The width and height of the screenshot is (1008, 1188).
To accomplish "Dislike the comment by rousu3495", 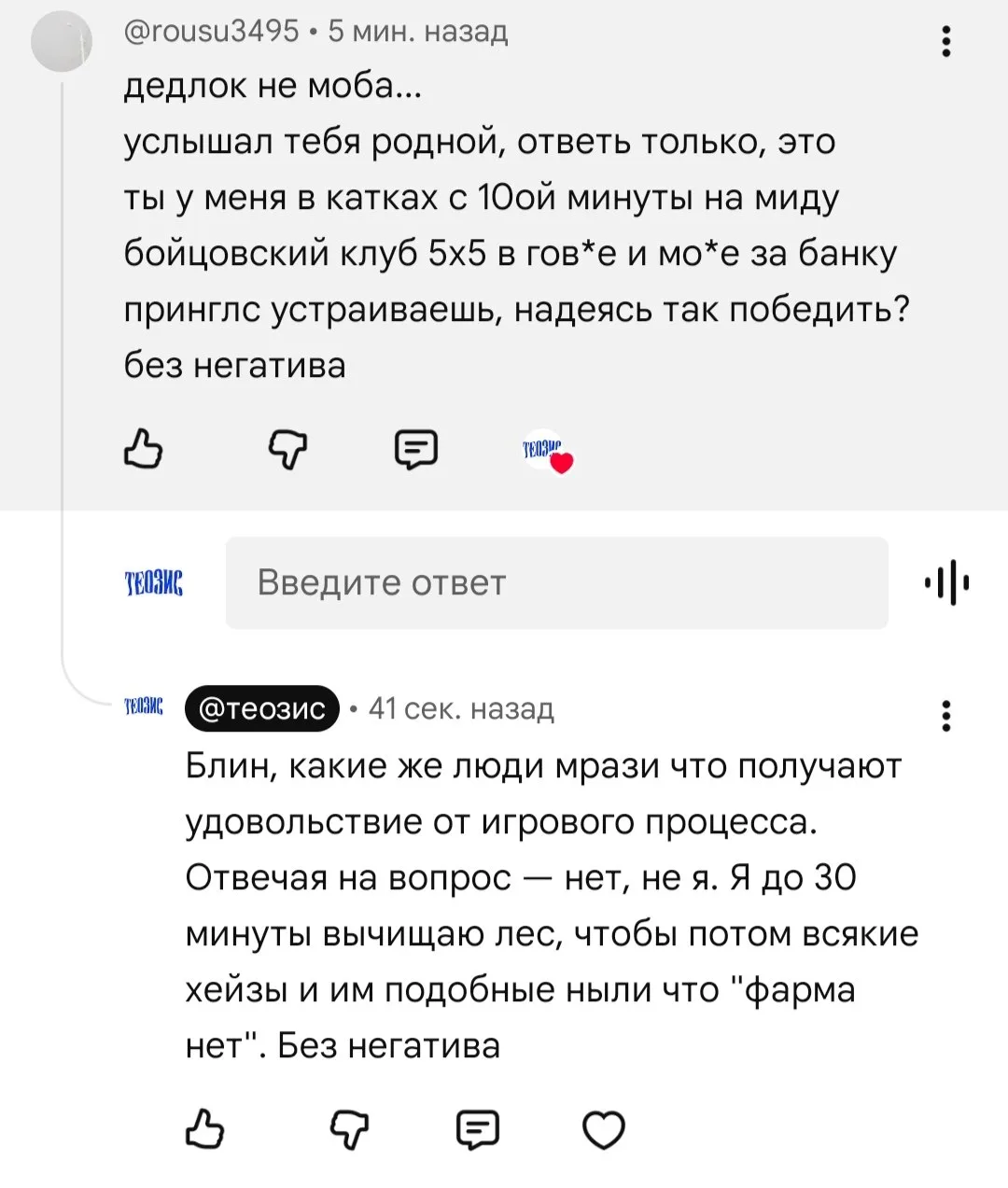I will coord(287,450).
